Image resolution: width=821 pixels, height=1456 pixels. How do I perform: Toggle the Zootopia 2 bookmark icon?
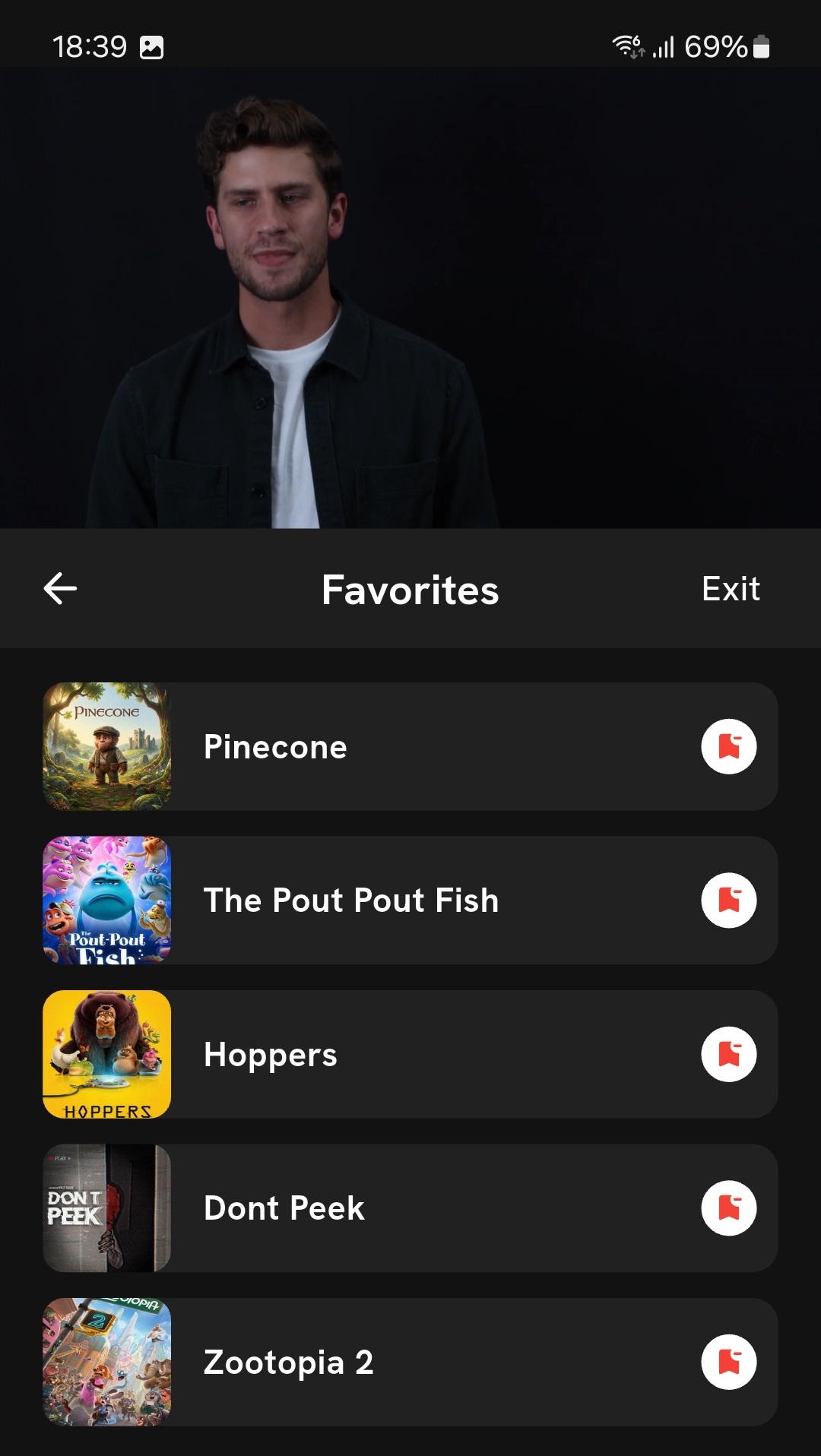728,1361
